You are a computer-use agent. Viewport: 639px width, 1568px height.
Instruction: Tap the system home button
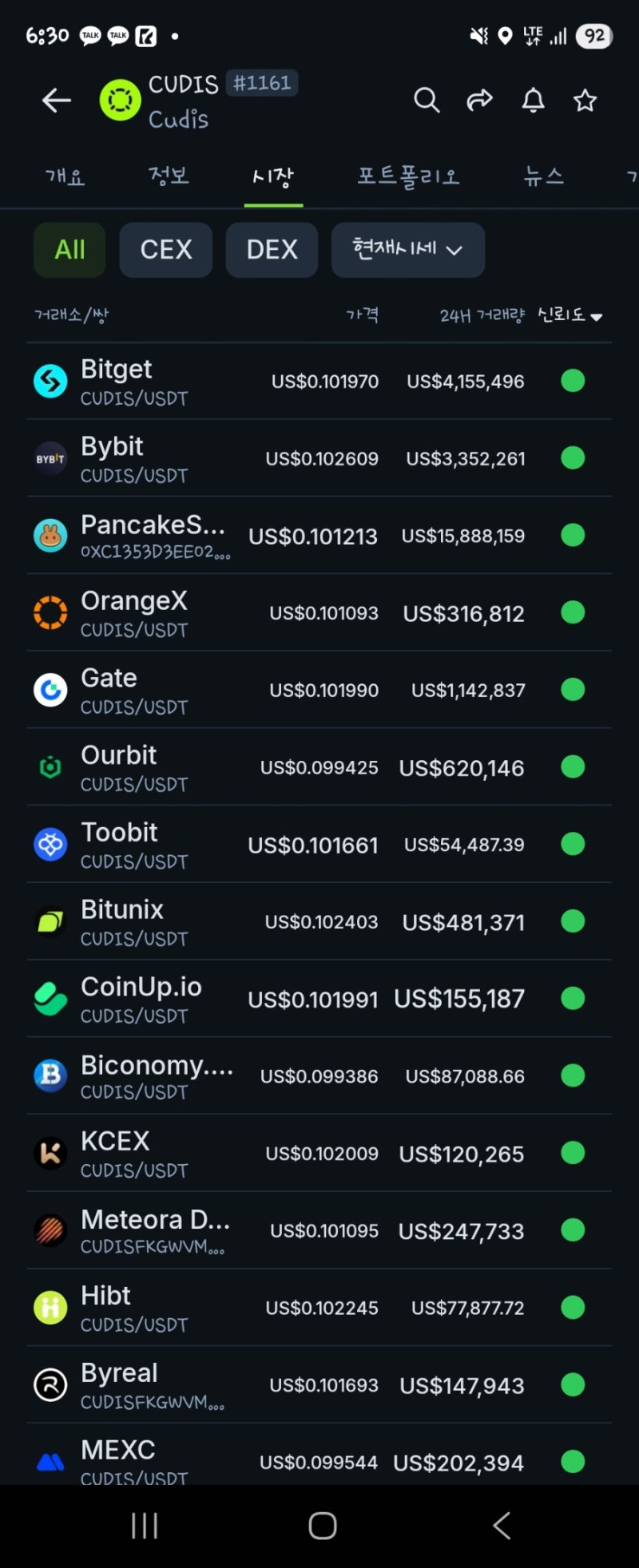(322, 1526)
